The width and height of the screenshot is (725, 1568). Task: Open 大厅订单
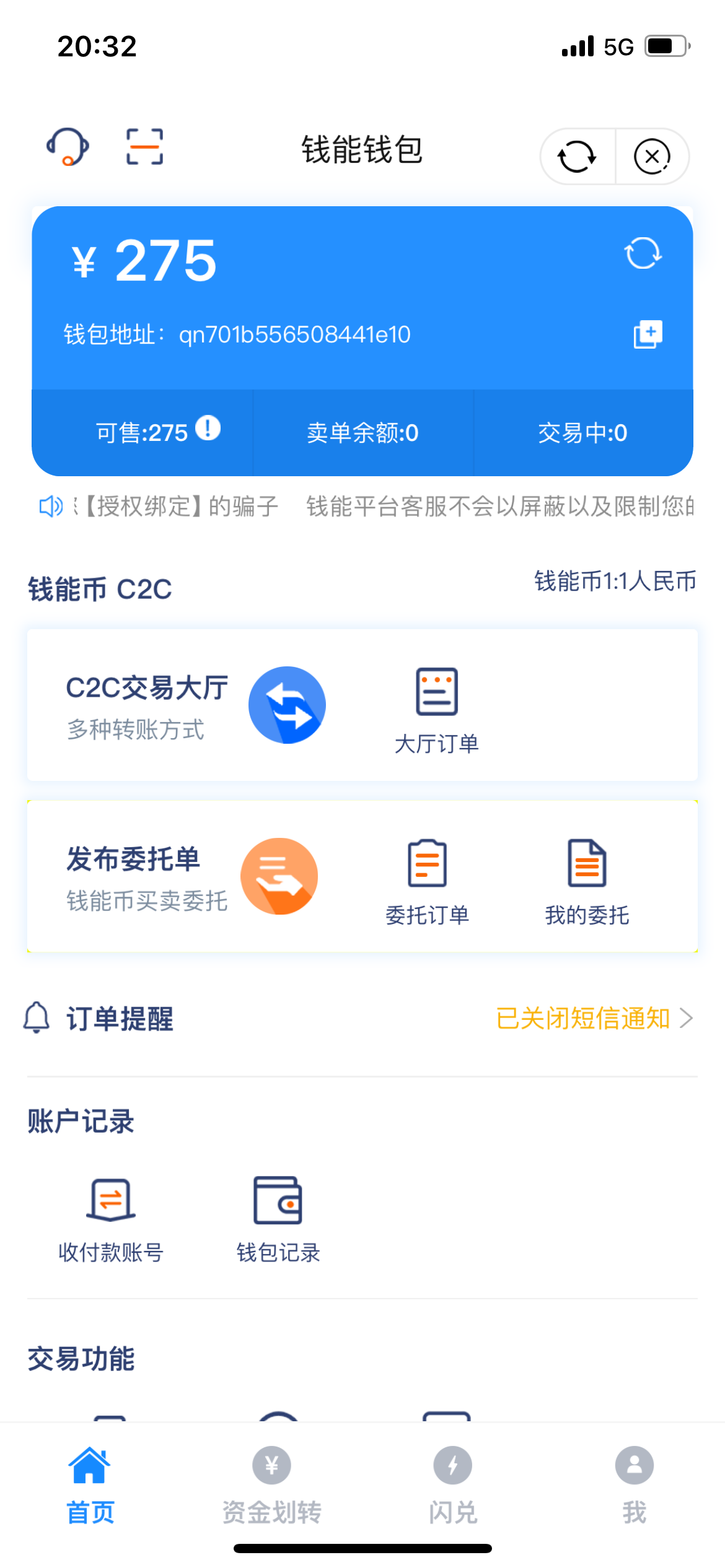437,710
